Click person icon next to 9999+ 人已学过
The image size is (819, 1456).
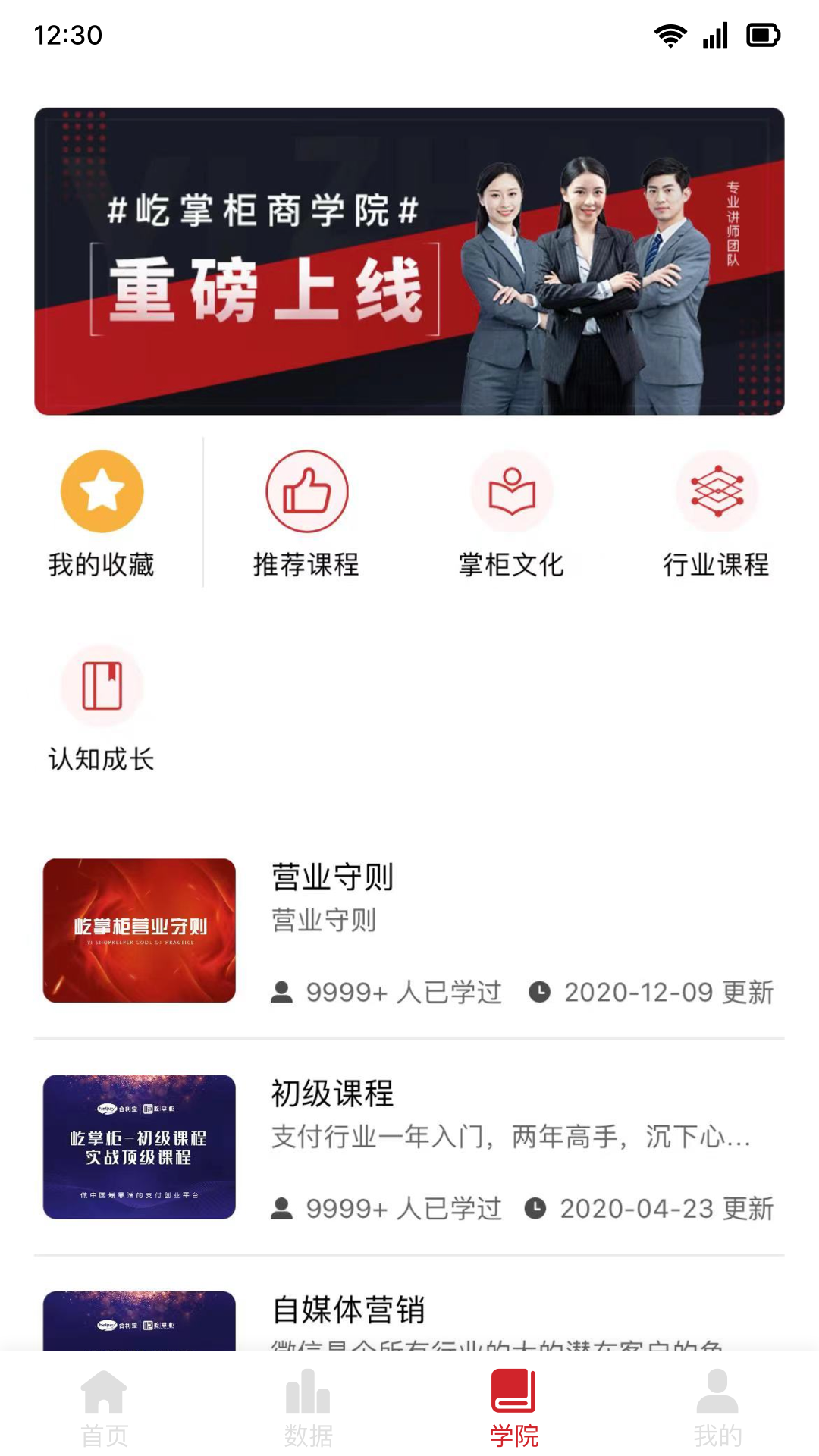tap(282, 992)
